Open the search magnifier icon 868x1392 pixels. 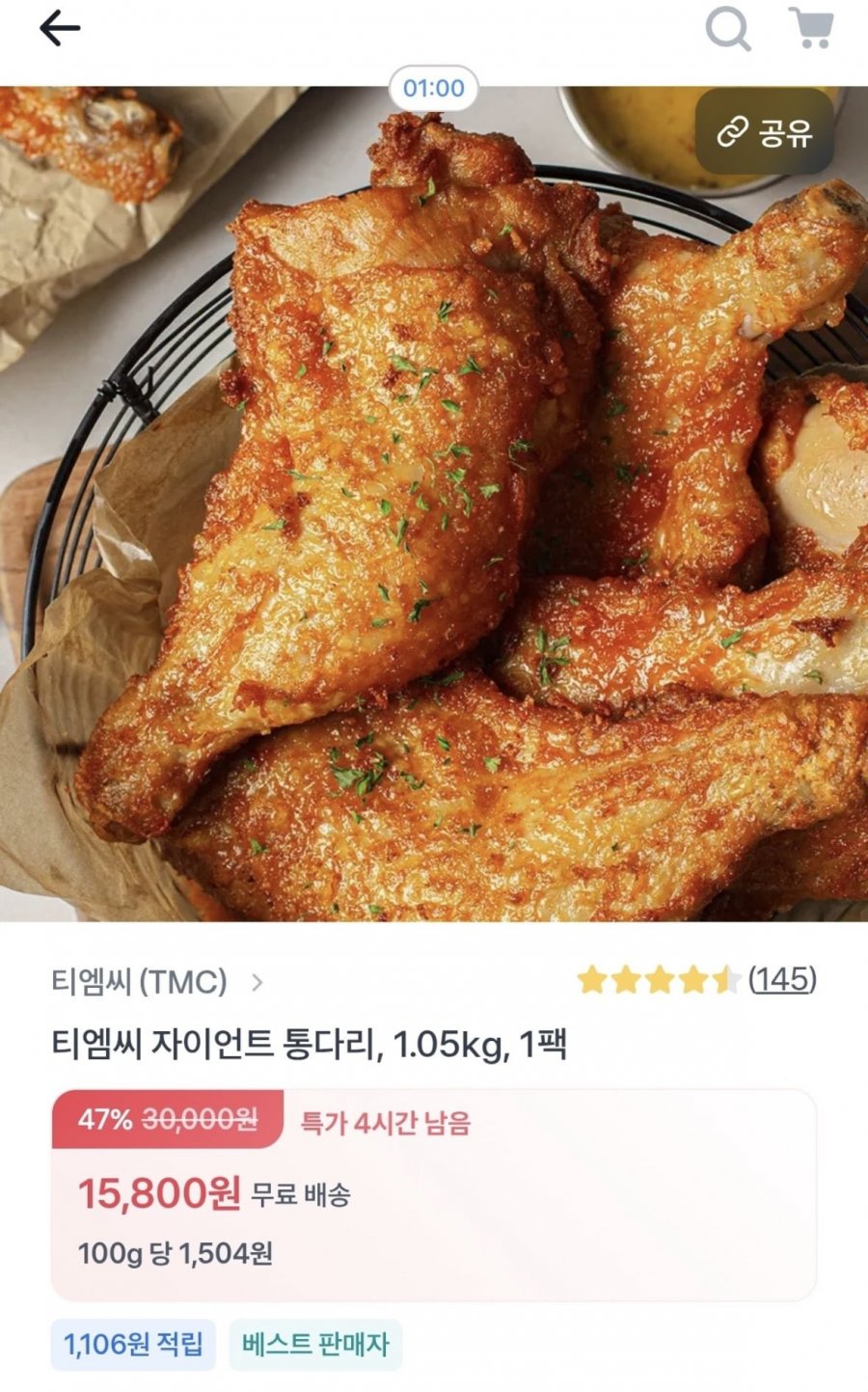[728, 29]
